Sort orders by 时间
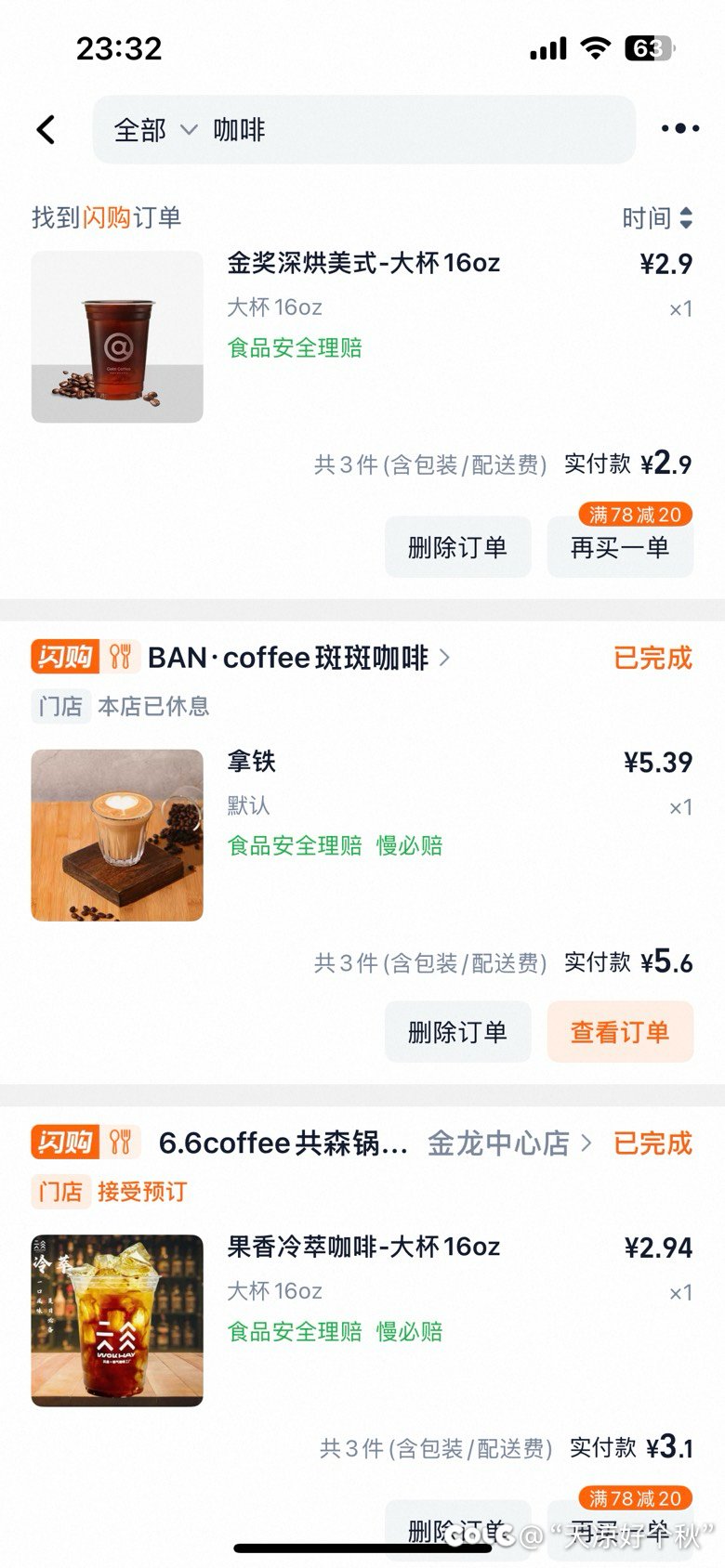 point(657,218)
